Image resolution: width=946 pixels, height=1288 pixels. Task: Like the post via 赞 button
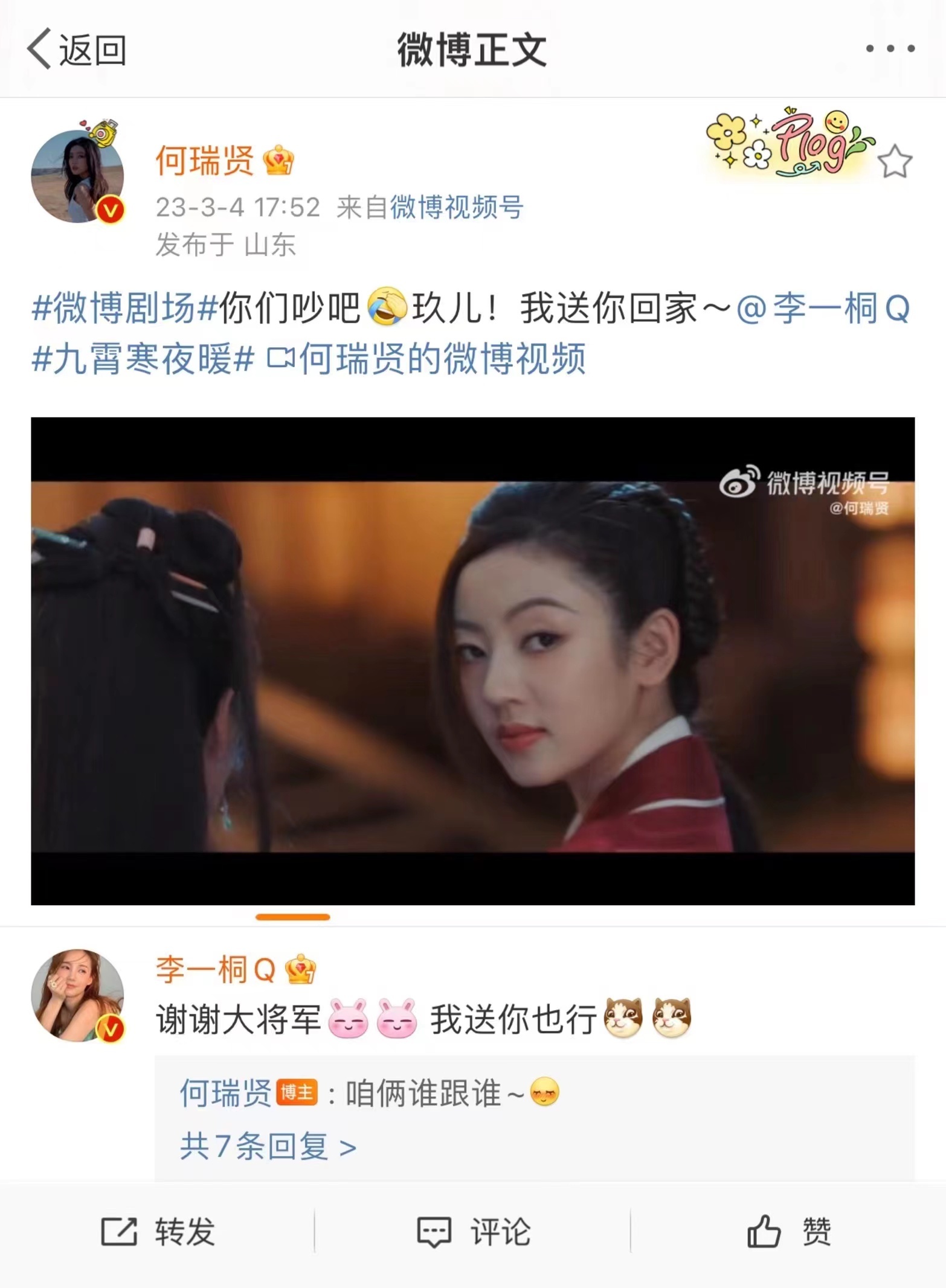click(x=788, y=1232)
